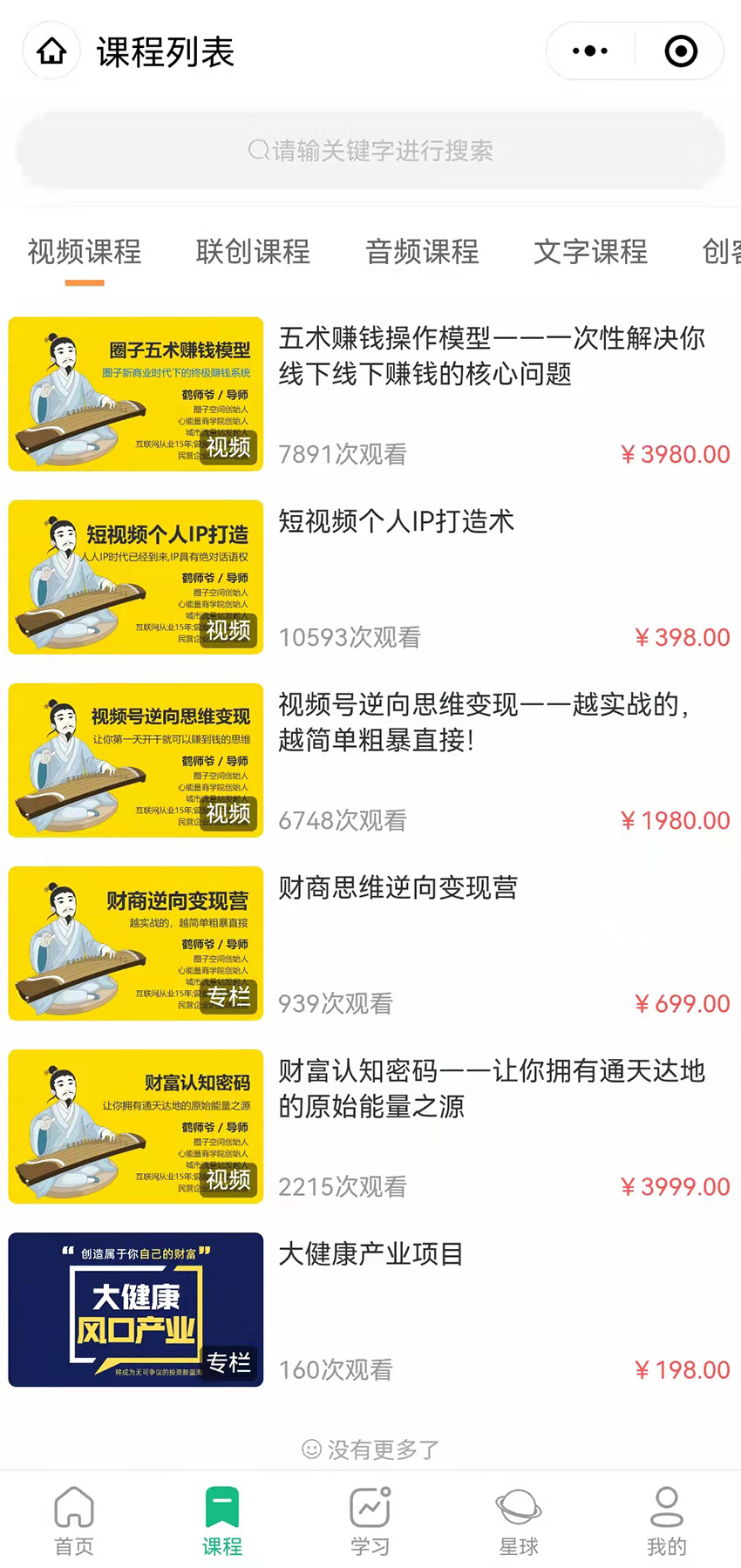Screen dimensions: 741x1568
Task: Tap the keyword search field
Action: [x=370, y=151]
